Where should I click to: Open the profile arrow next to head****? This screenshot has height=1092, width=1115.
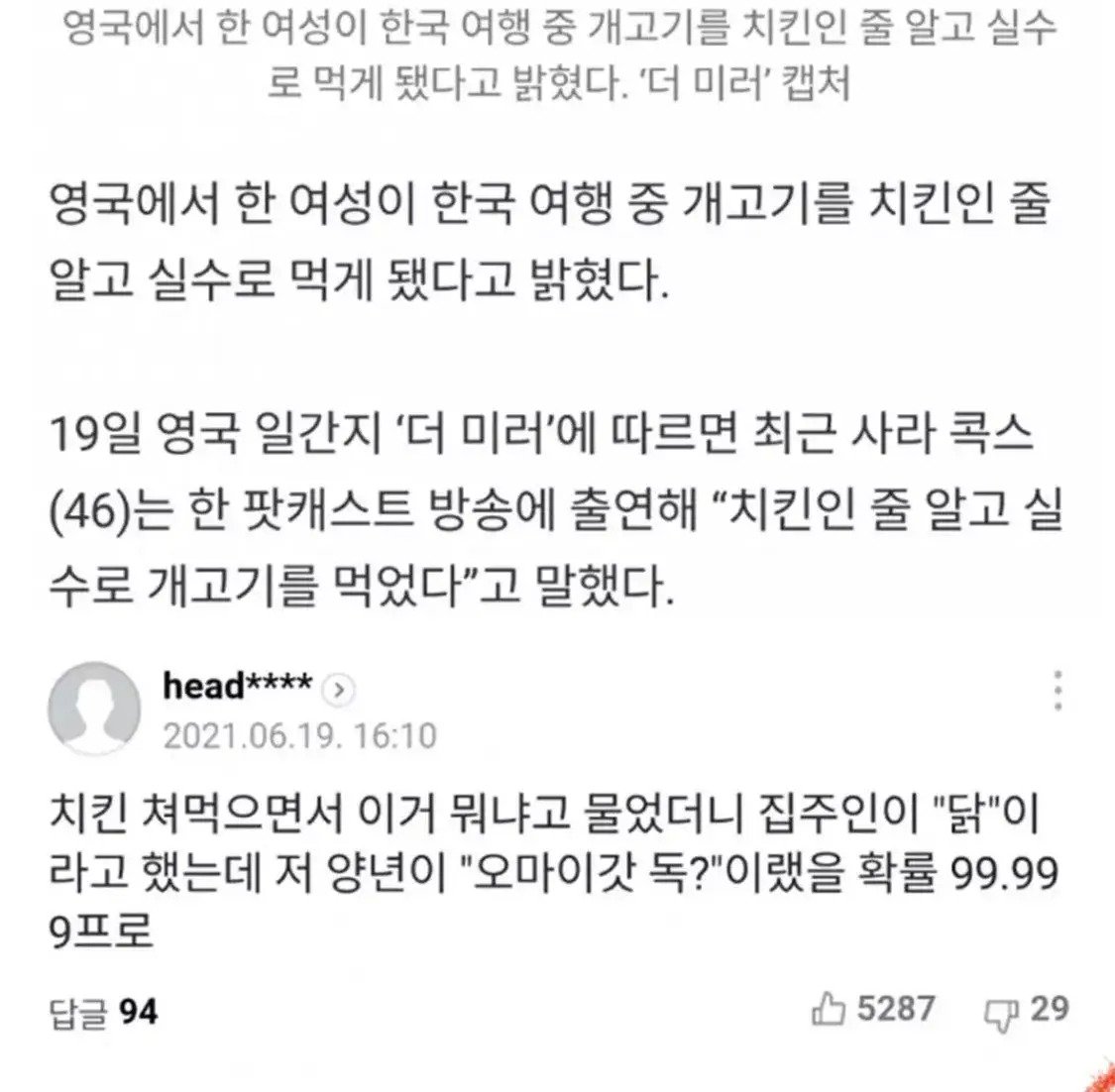coord(339,690)
